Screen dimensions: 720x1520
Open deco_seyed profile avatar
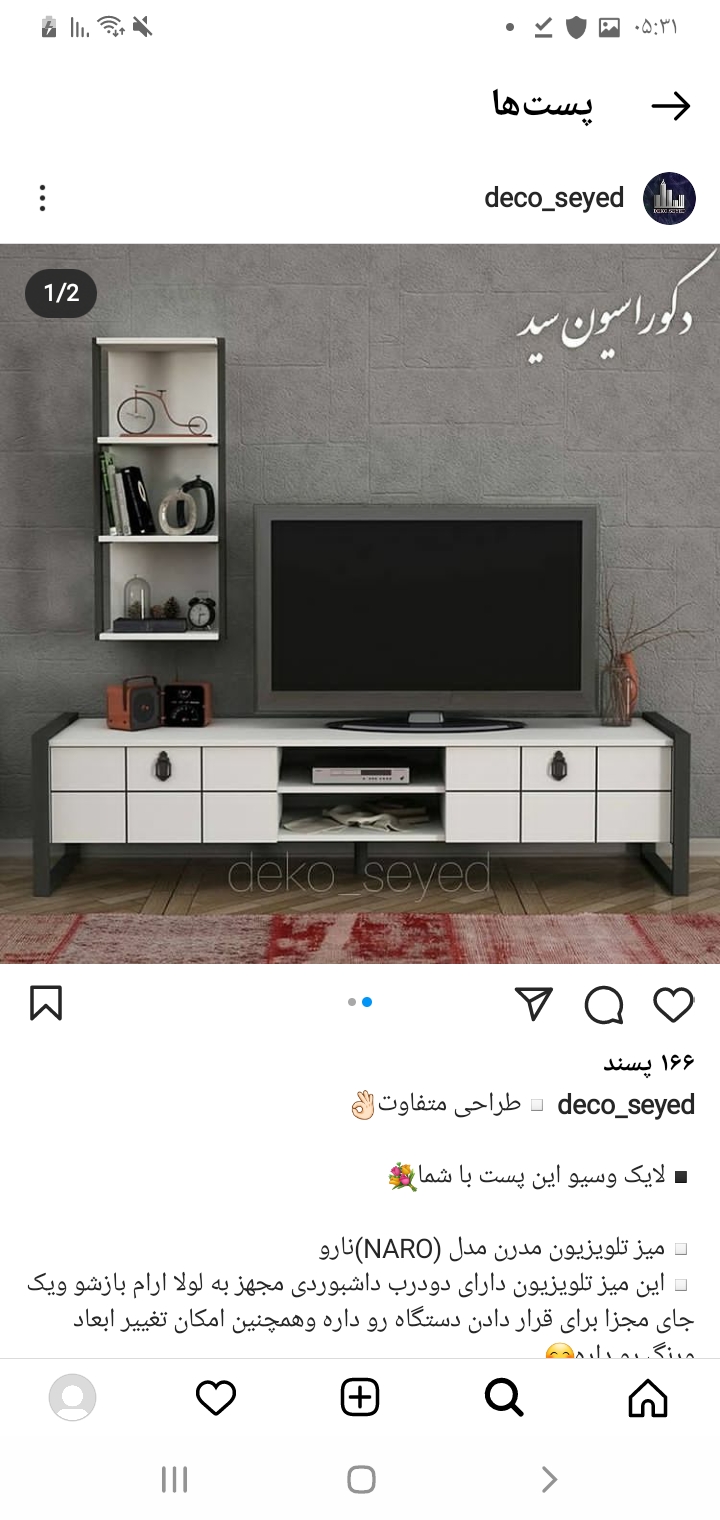(668, 198)
